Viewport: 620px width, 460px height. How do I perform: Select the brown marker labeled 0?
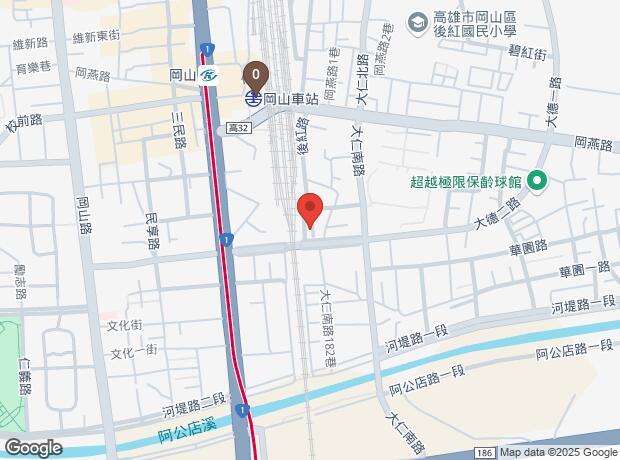tap(257, 73)
